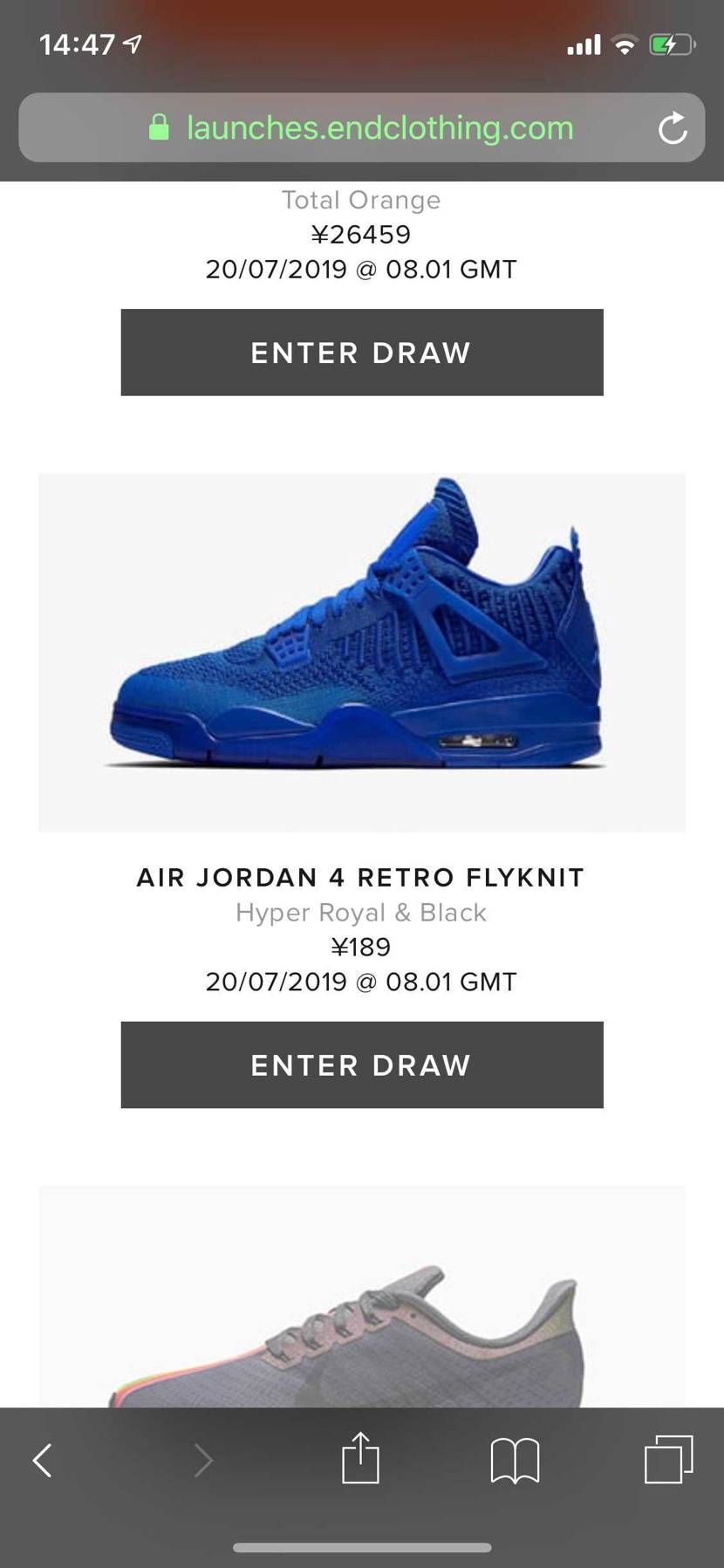Tap the launches.endclothing.com address bar

(362, 128)
